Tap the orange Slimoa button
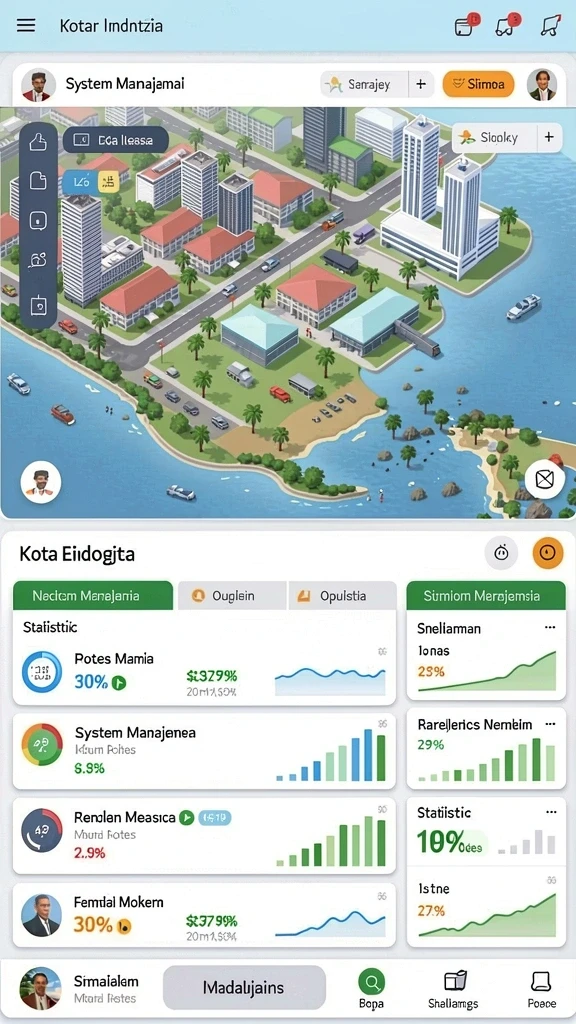This screenshot has width=576, height=1024. pyautogui.click(x=478, y=84)
